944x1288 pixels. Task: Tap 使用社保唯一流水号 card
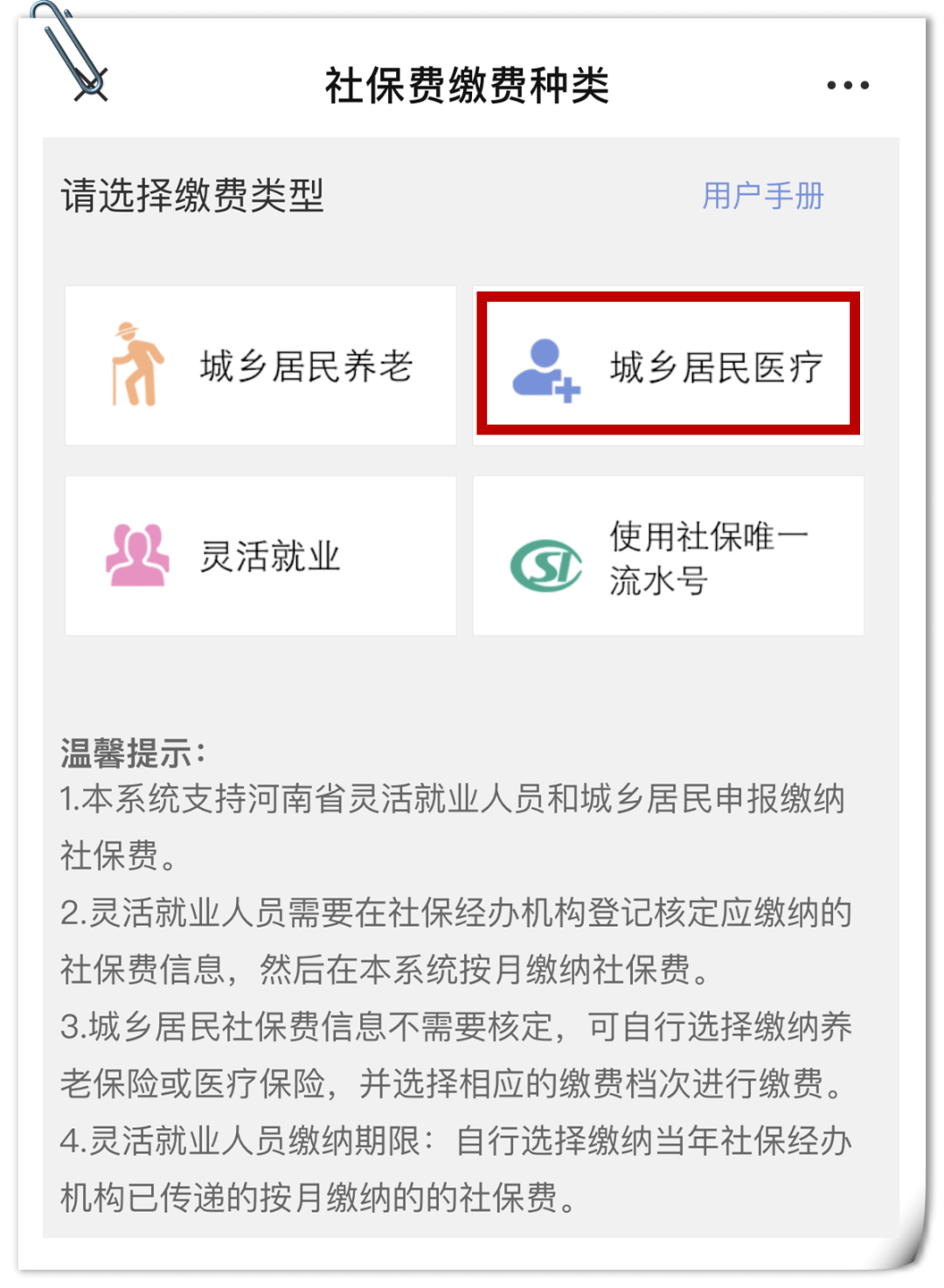(668, 556)
